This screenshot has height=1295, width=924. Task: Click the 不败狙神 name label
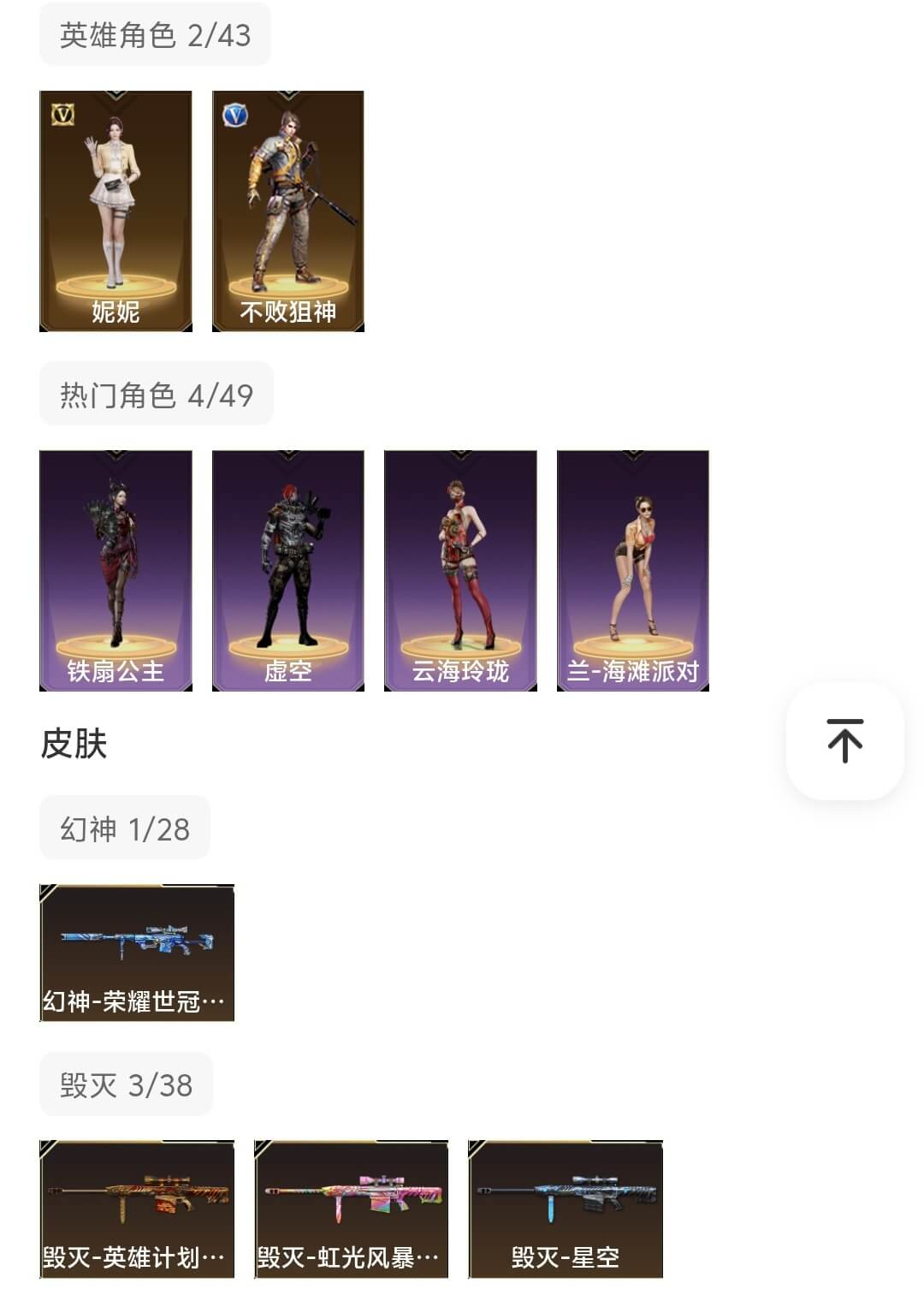pyautogui.click(x=287, y=313)
